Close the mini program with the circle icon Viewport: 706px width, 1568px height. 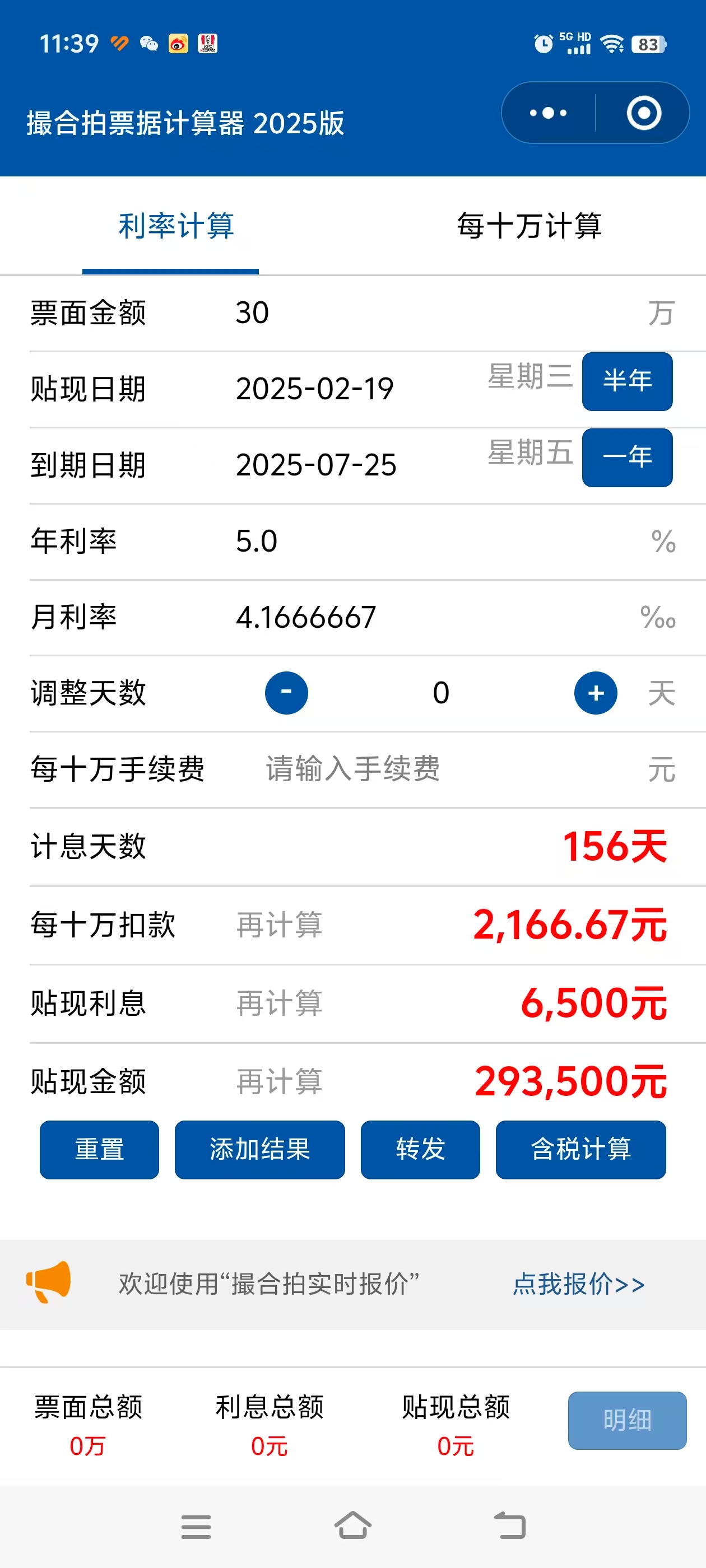pyautogui.click(x=643, y=113)
